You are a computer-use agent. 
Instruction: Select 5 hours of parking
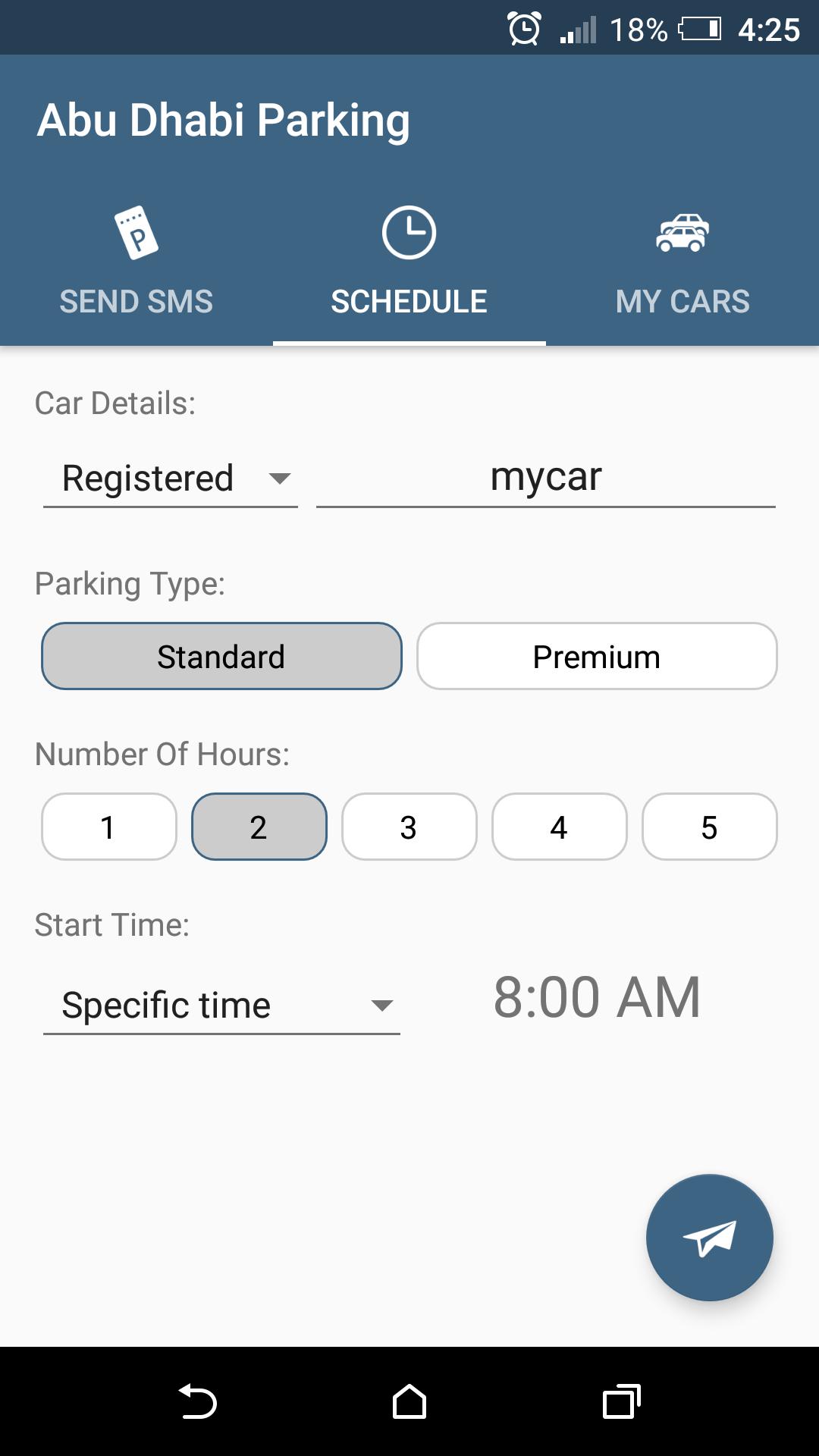point(708,827)
